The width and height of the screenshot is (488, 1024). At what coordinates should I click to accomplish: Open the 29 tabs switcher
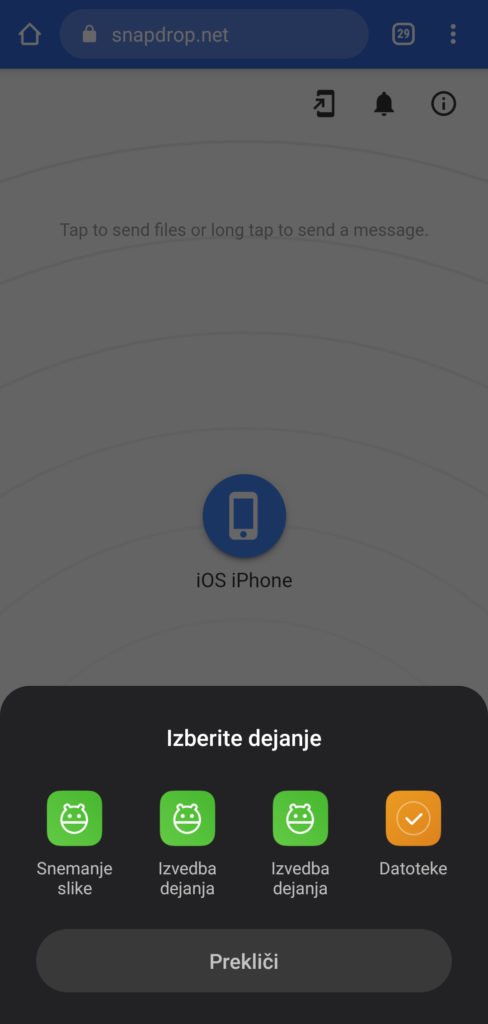click(403, 34)
